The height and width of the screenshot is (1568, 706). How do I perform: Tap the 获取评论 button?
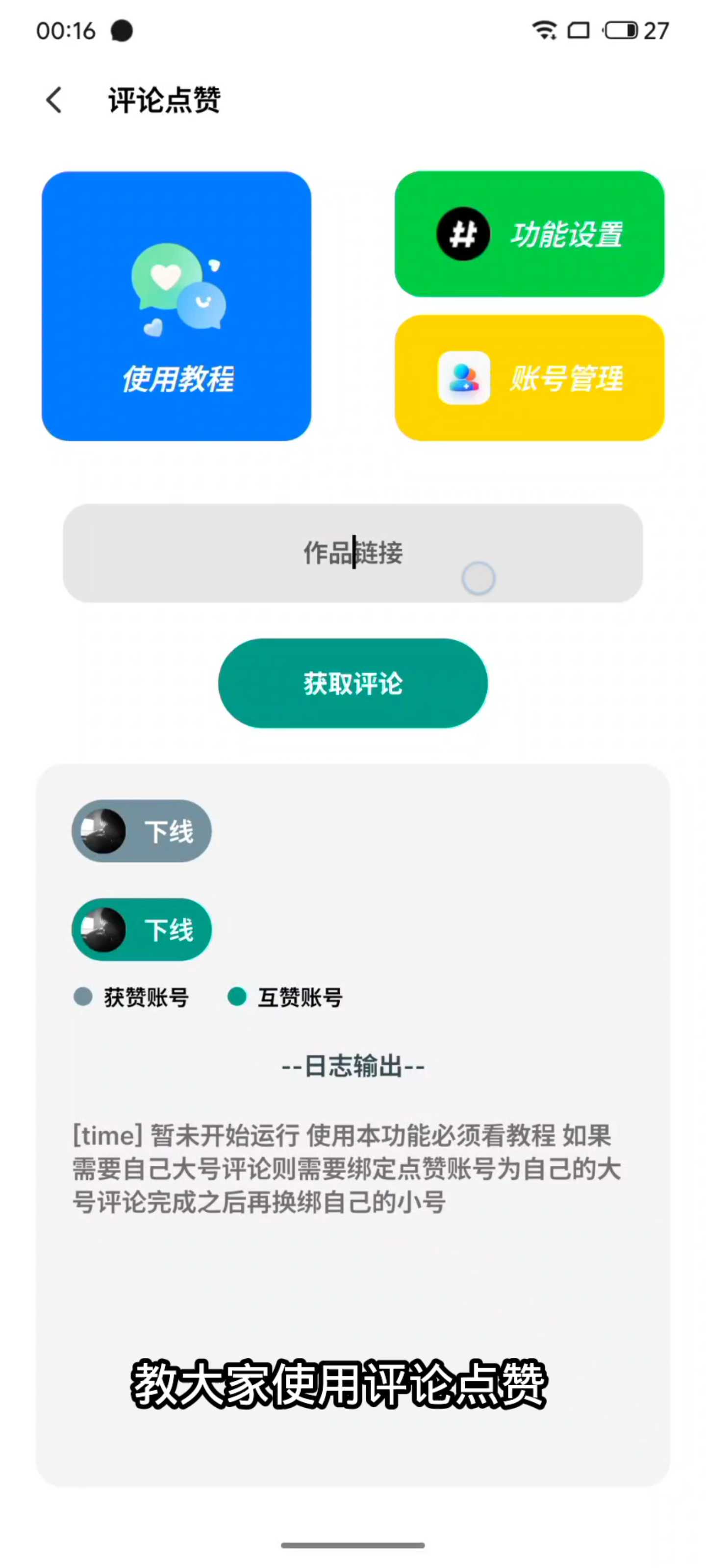click(352, 683)
